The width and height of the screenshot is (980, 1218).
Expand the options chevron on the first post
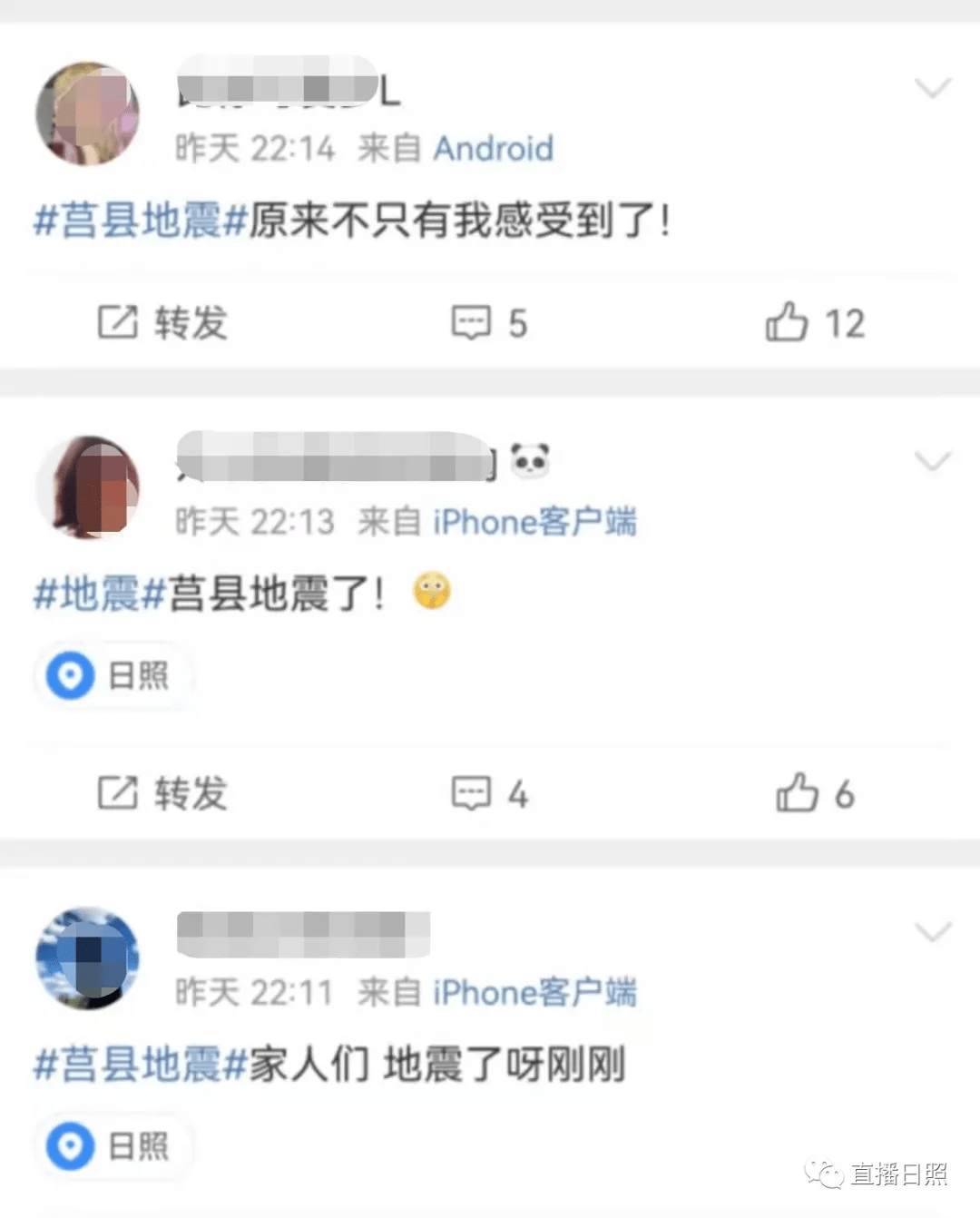[x=931, y=89]
